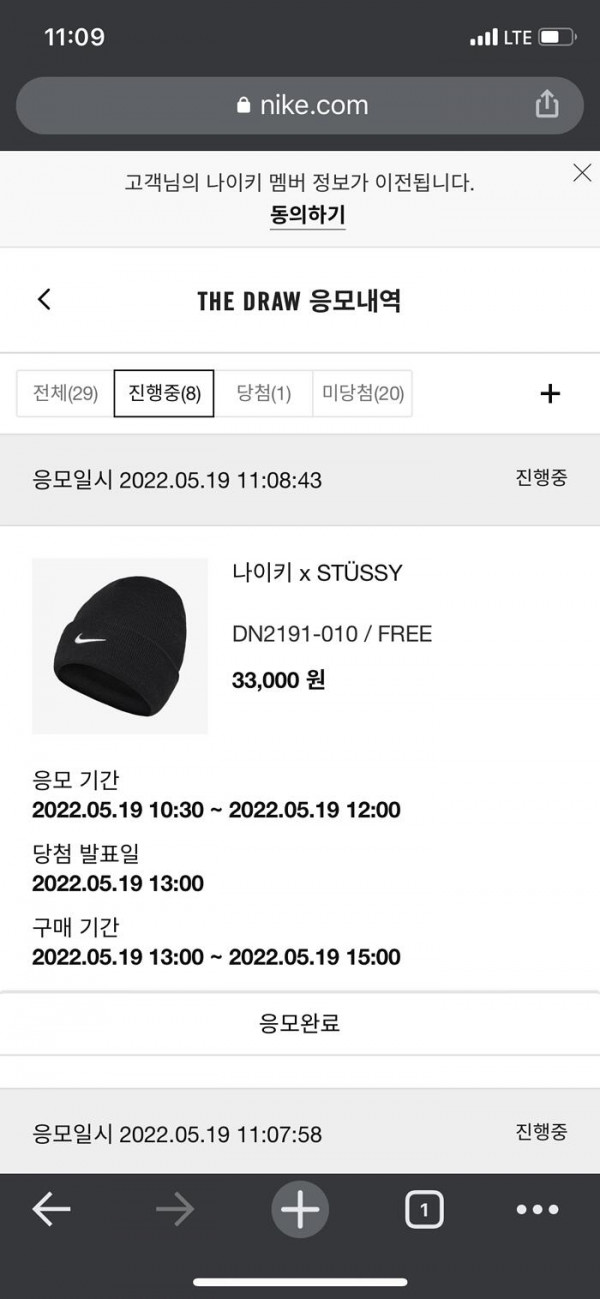Select the 진행중(8) tab
Image resolution: width=600 pixels, height=1299 pixels.
tap(164, 393)
